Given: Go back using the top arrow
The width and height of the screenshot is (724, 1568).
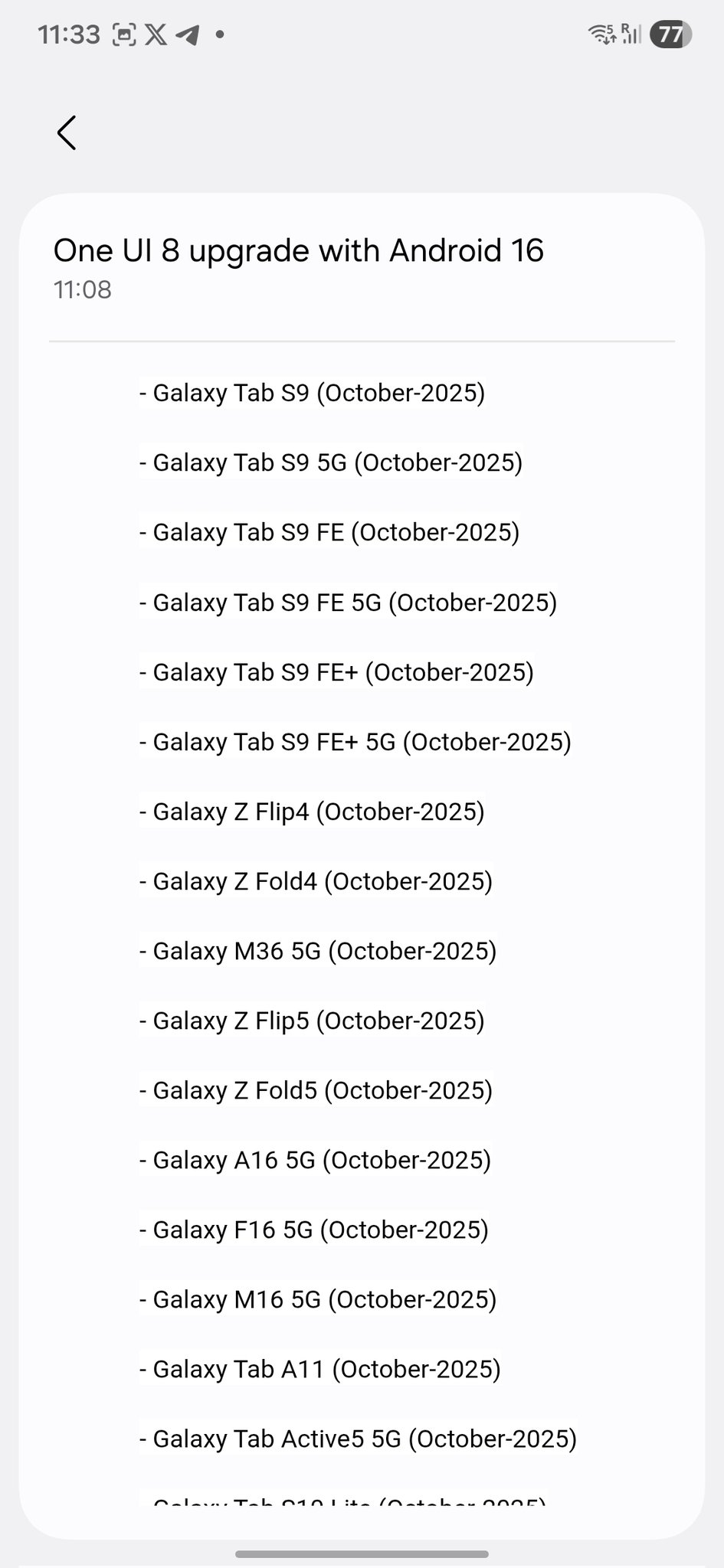Looking at the screenshot, I should pyautogui.click(x=67, y=133).
